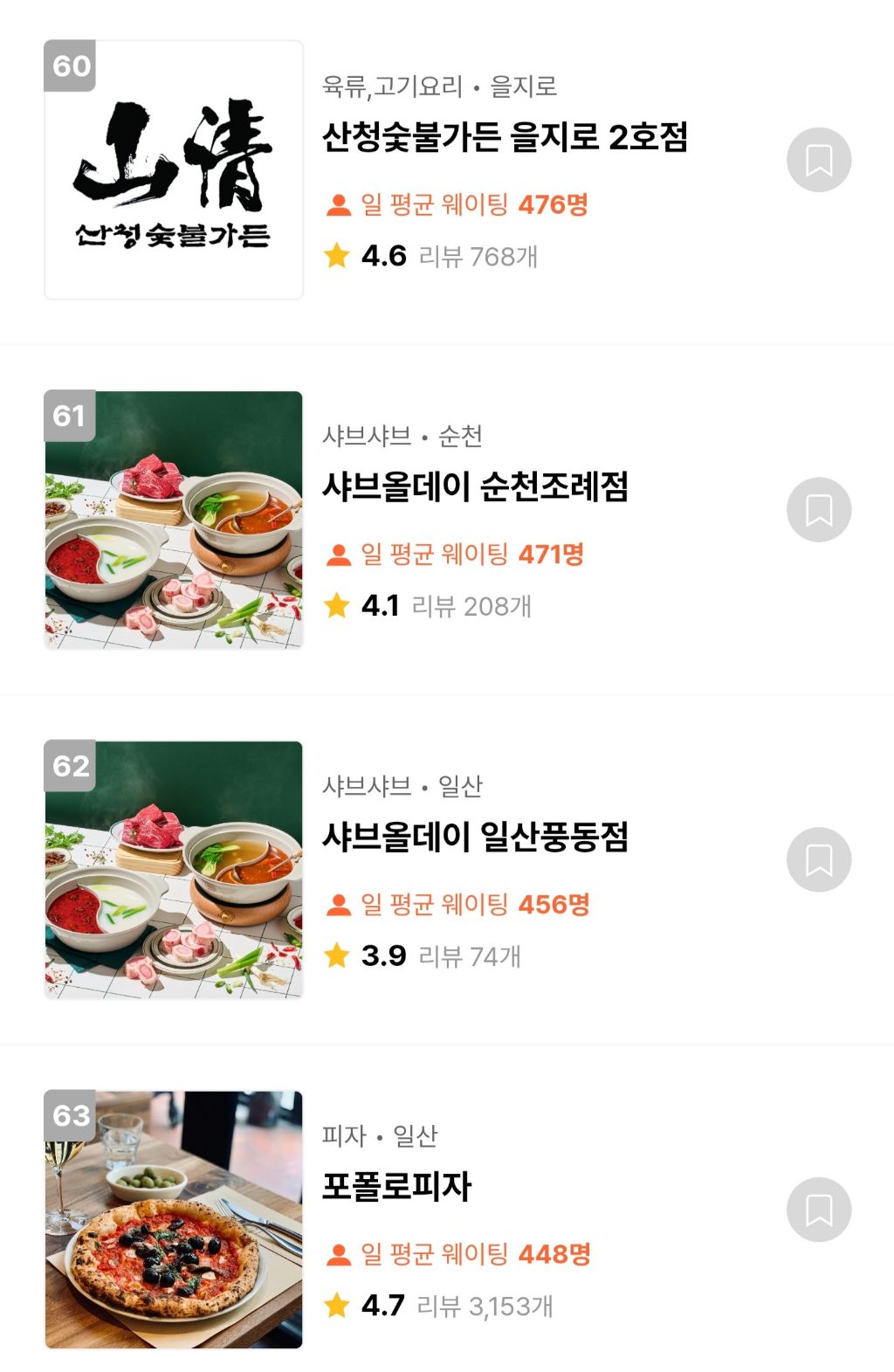
Task: Bookmark 포폴로피자
Action: pyautogui.click(x=818, y=1210)
